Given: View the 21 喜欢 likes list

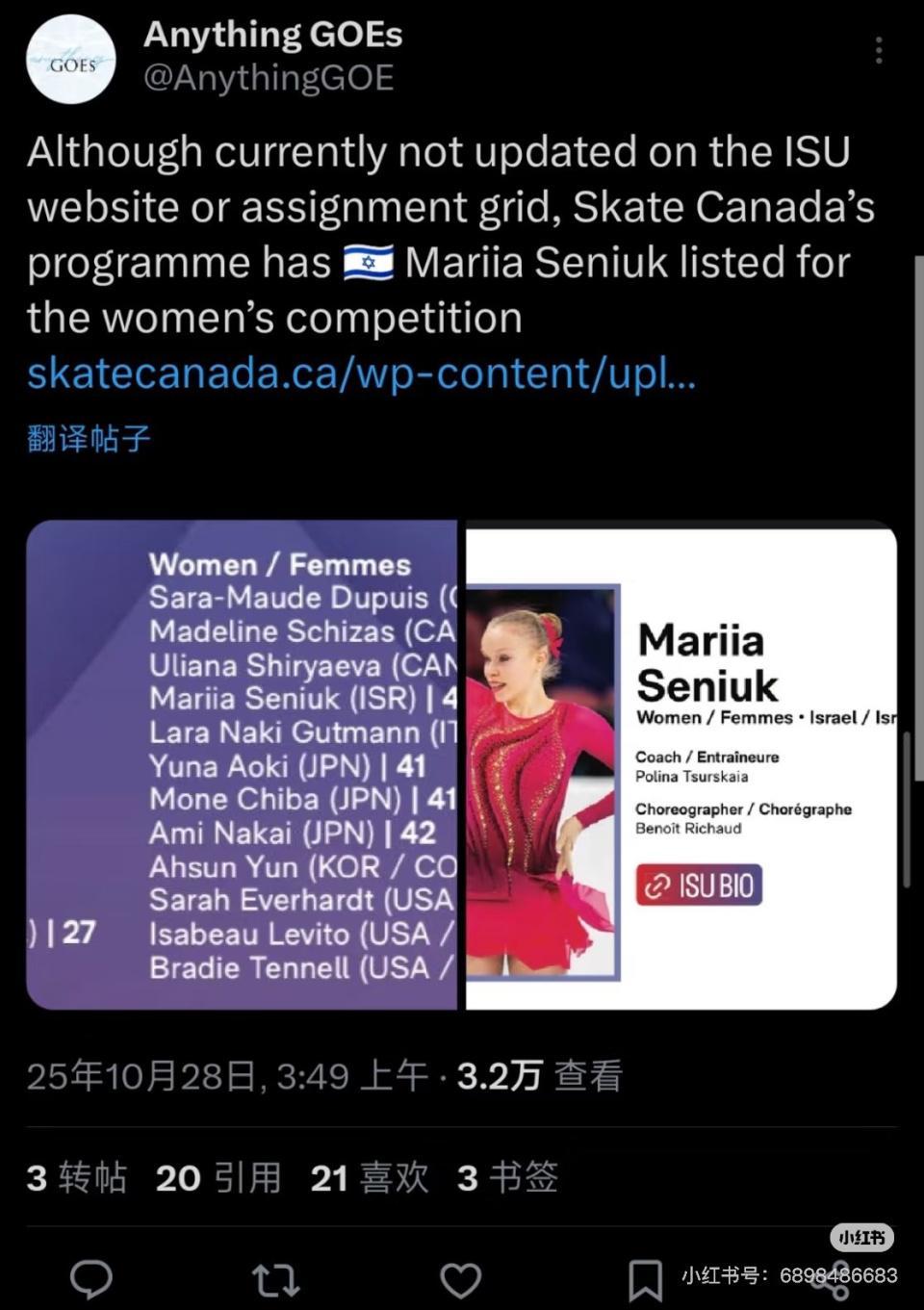Looking at the screenshot, I should 370,1177.
